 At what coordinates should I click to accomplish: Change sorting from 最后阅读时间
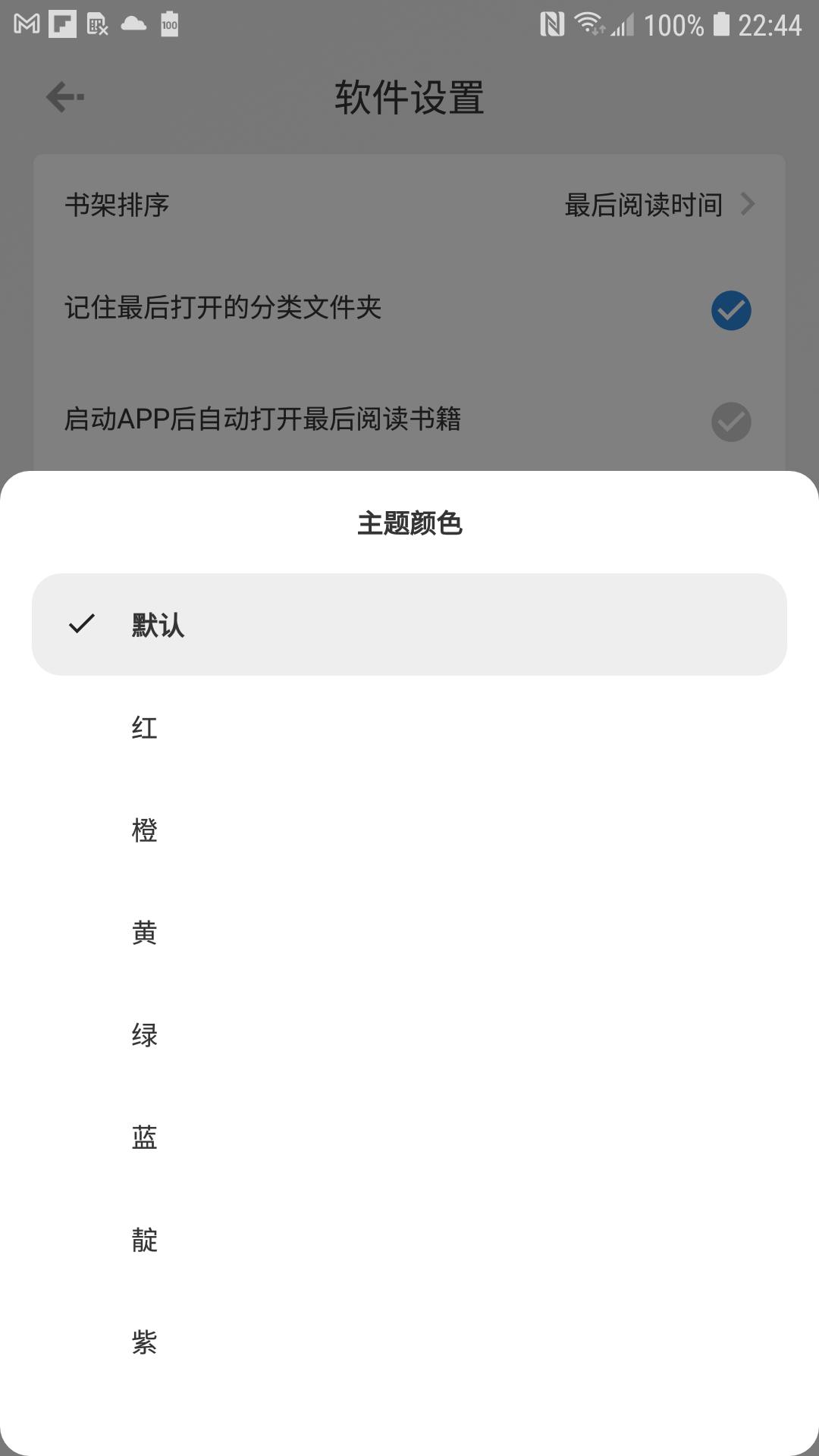(x=642, y=203)
